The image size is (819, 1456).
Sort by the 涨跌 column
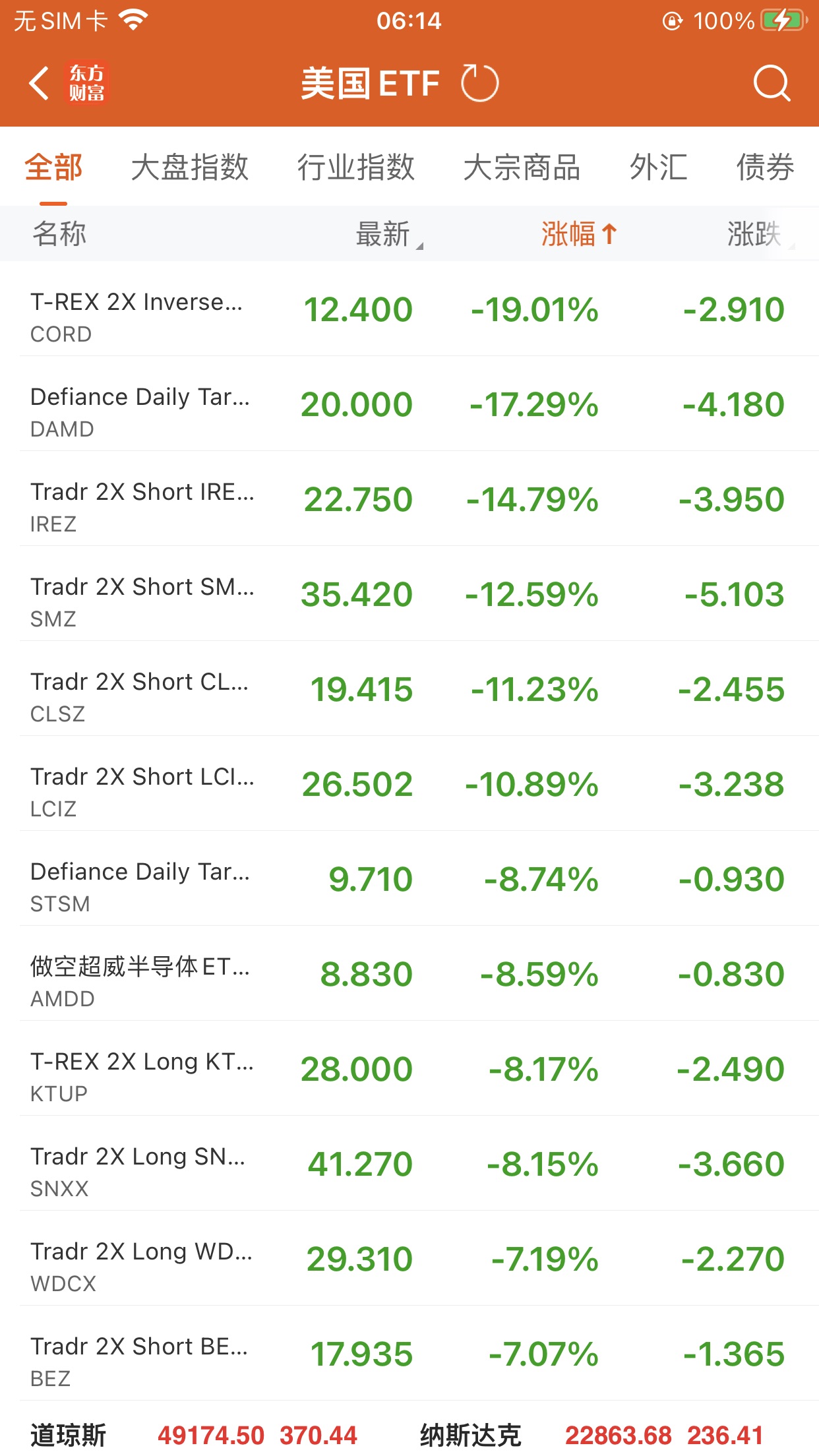tap(756, 234)
